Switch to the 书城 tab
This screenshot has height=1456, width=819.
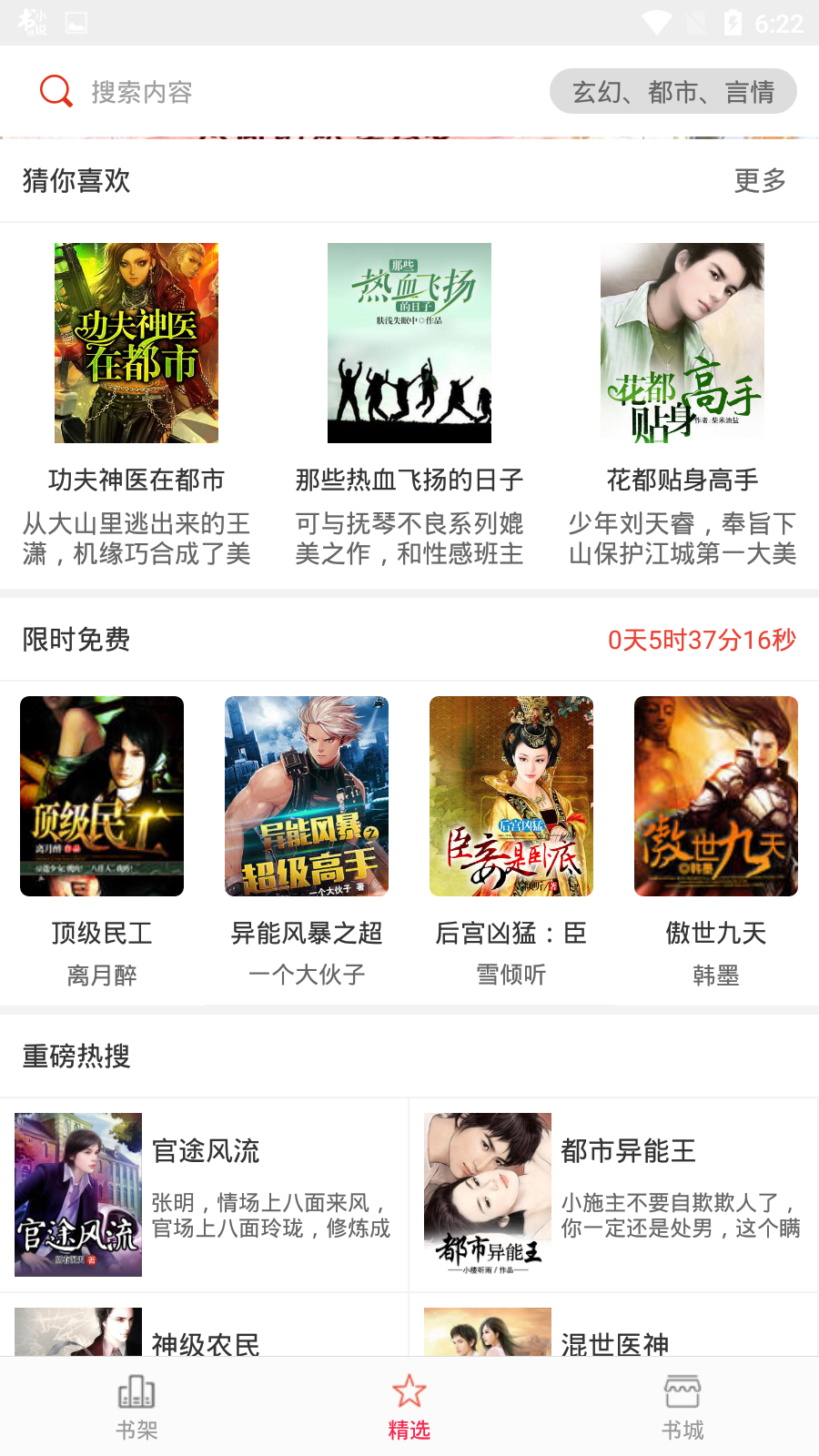click(x=682, y=1407)
